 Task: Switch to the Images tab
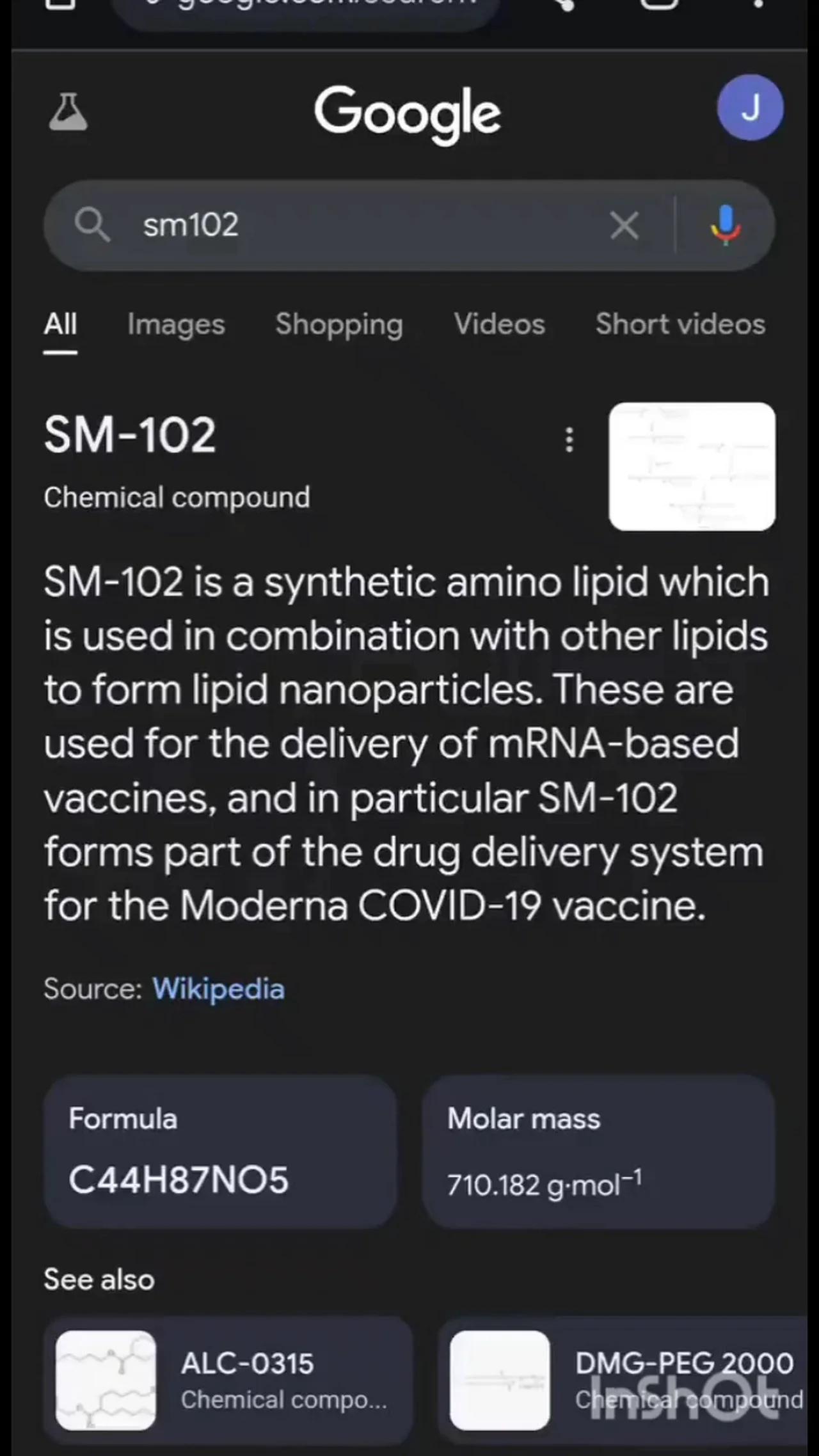(x=175, y=325)
